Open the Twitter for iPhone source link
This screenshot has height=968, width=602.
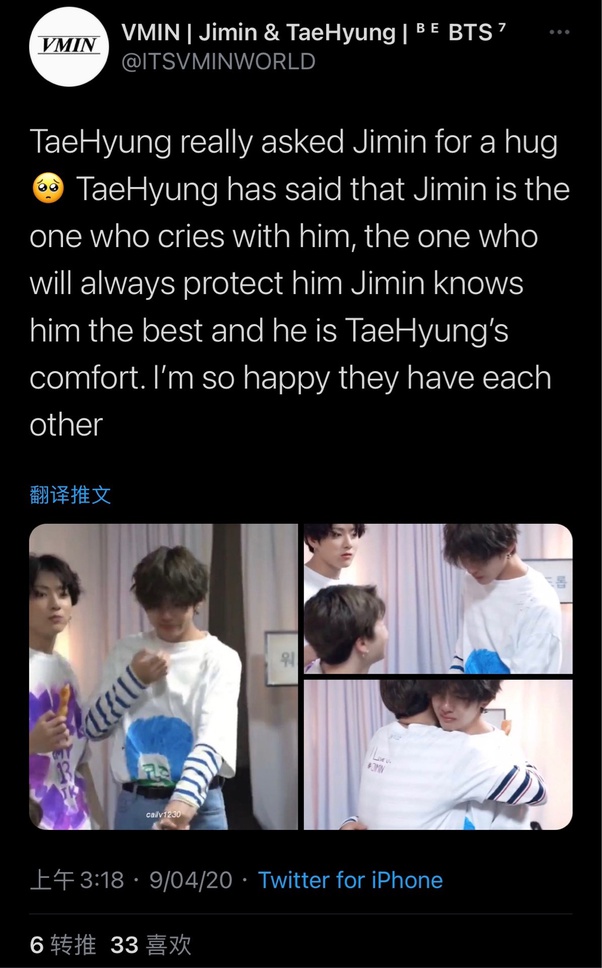350,880
